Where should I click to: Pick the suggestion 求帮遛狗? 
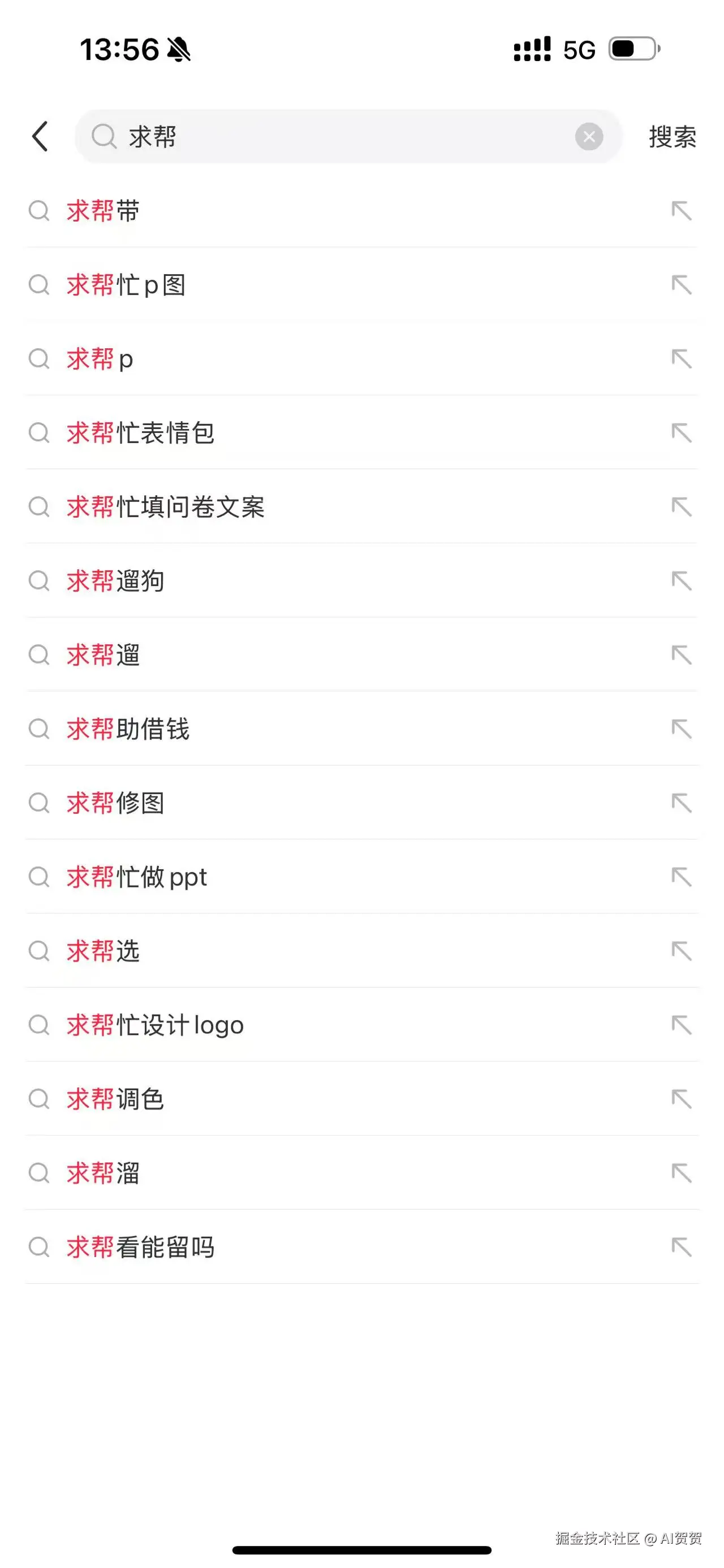pyautogui.click(x=116, y=581)
